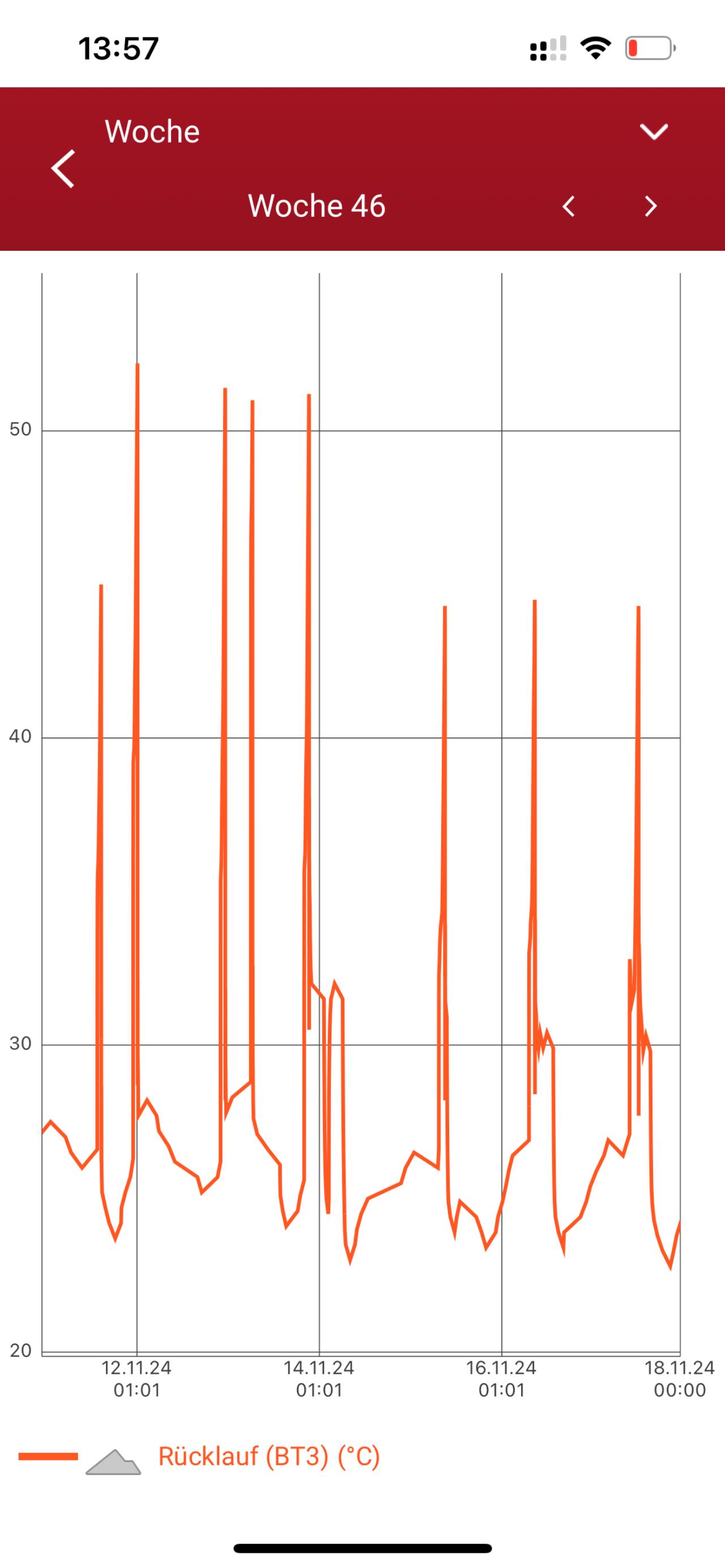Toggle the Rücklauf (BT3) series legend
Viewport: 725px width, 1568px height.
click(199, 1456)
